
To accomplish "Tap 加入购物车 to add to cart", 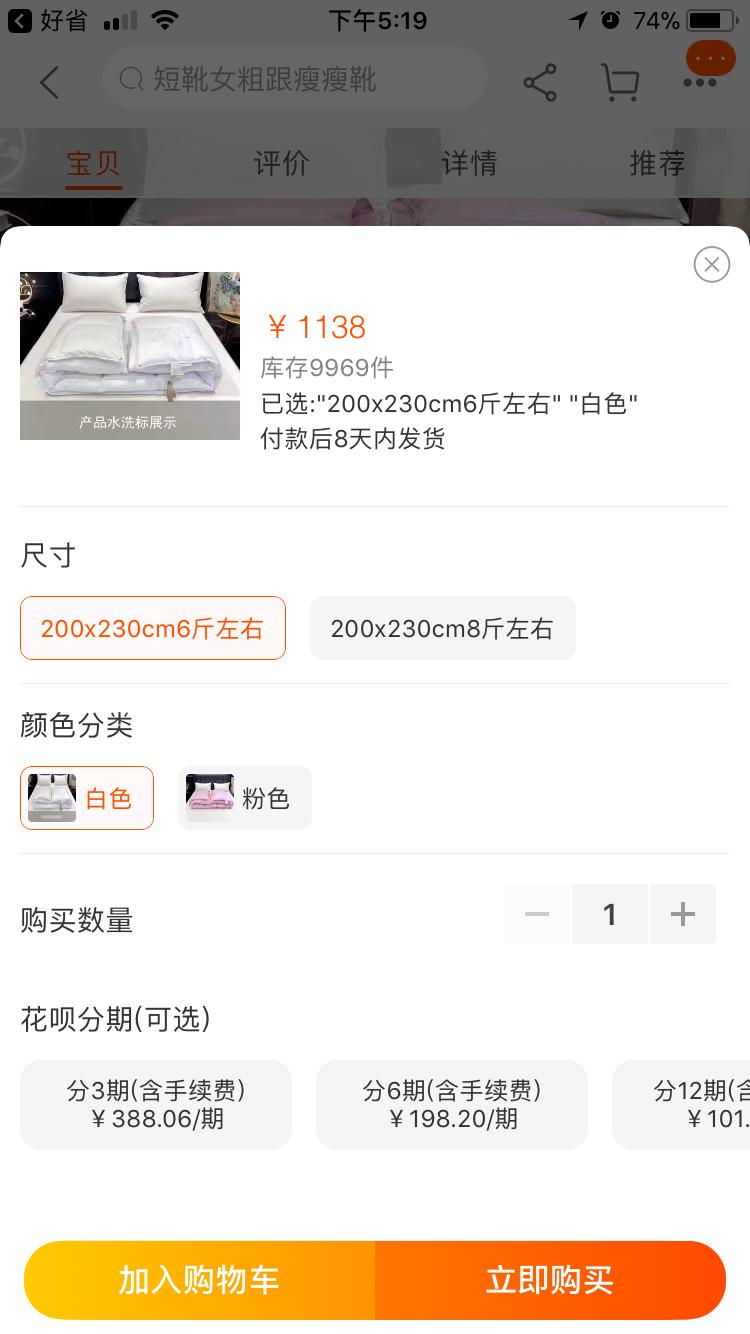I will pyautogui.click(x=198, y=1280).
